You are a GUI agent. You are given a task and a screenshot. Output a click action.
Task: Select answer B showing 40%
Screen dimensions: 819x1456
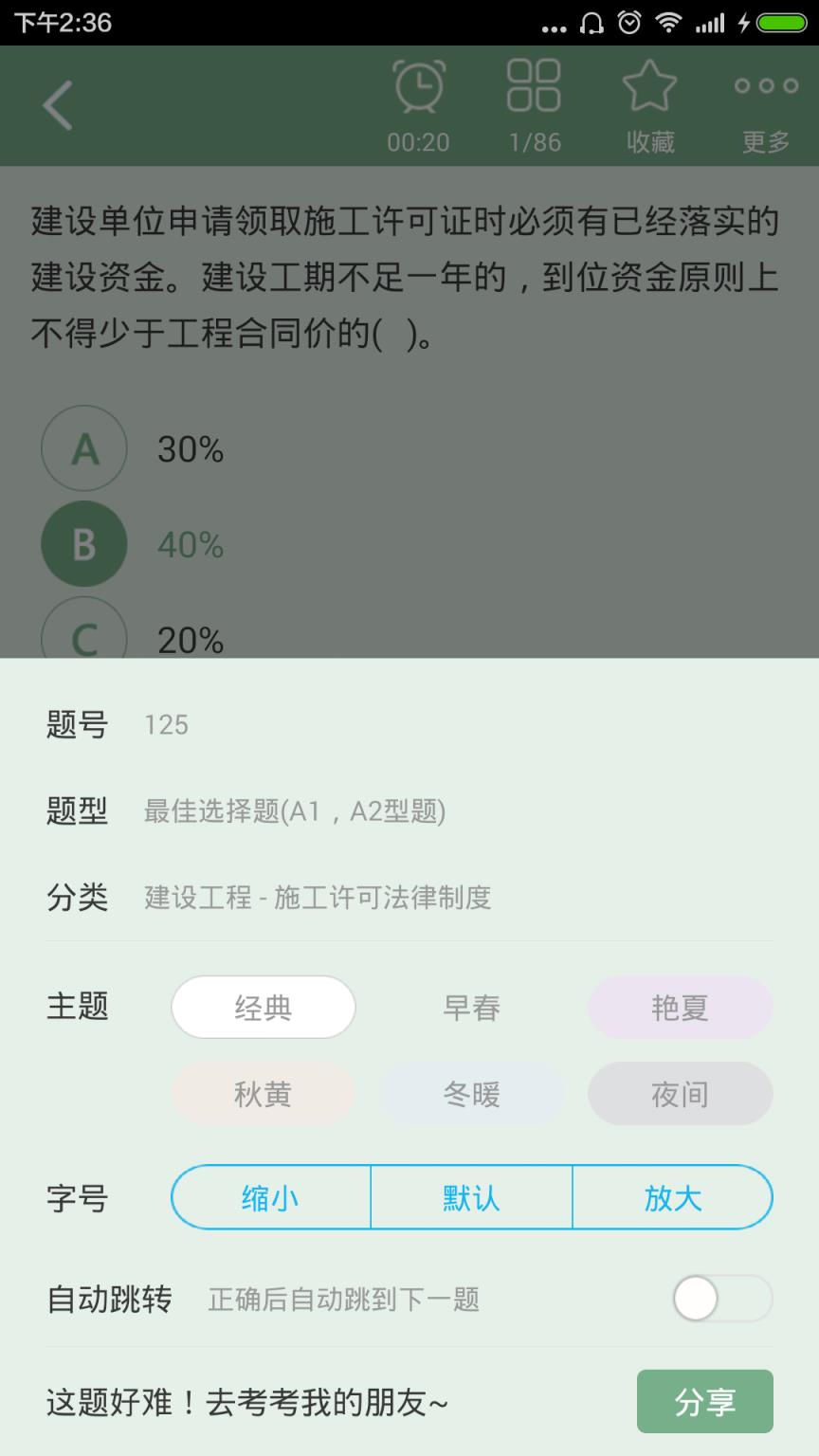coord(83,543)
